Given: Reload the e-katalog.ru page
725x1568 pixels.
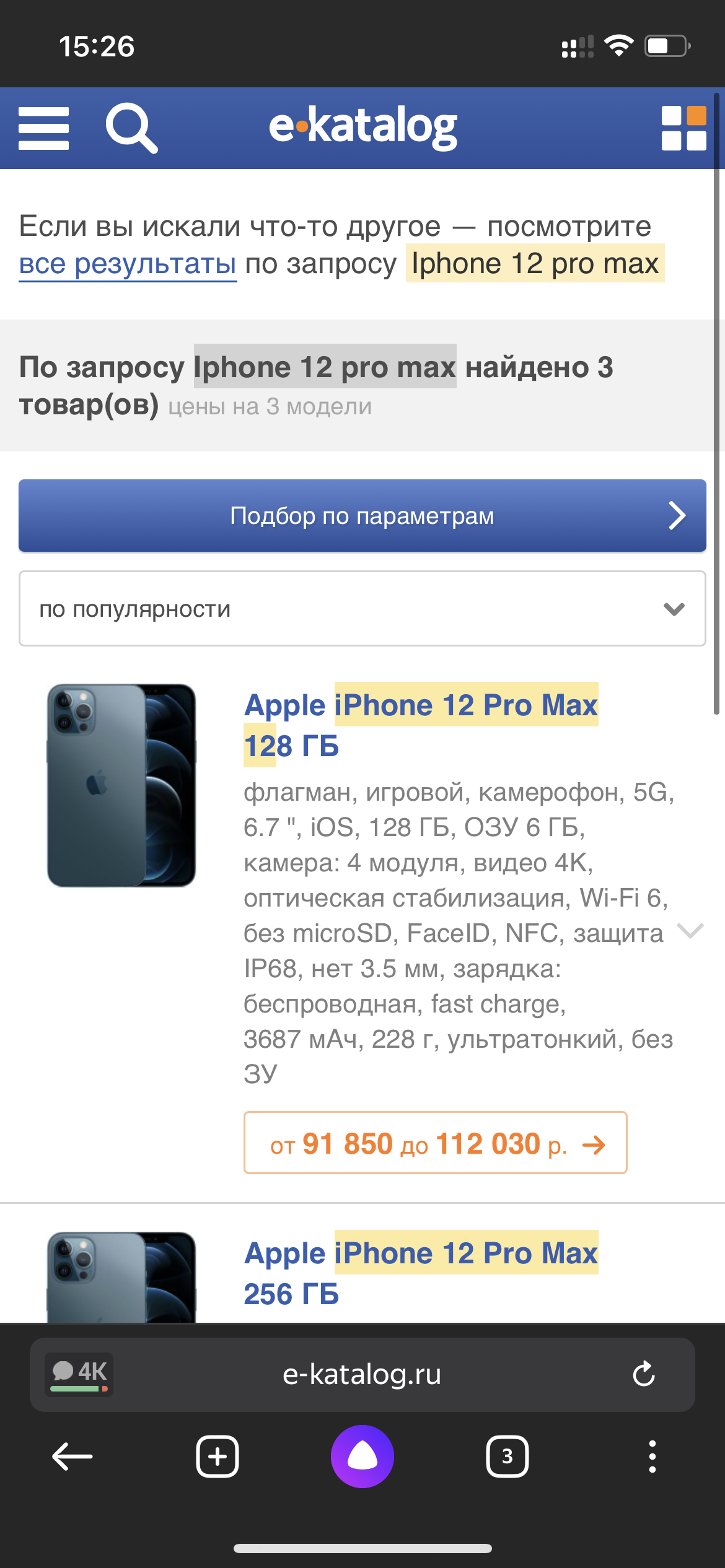Looking at the screenshot, I should [644, 1374].
